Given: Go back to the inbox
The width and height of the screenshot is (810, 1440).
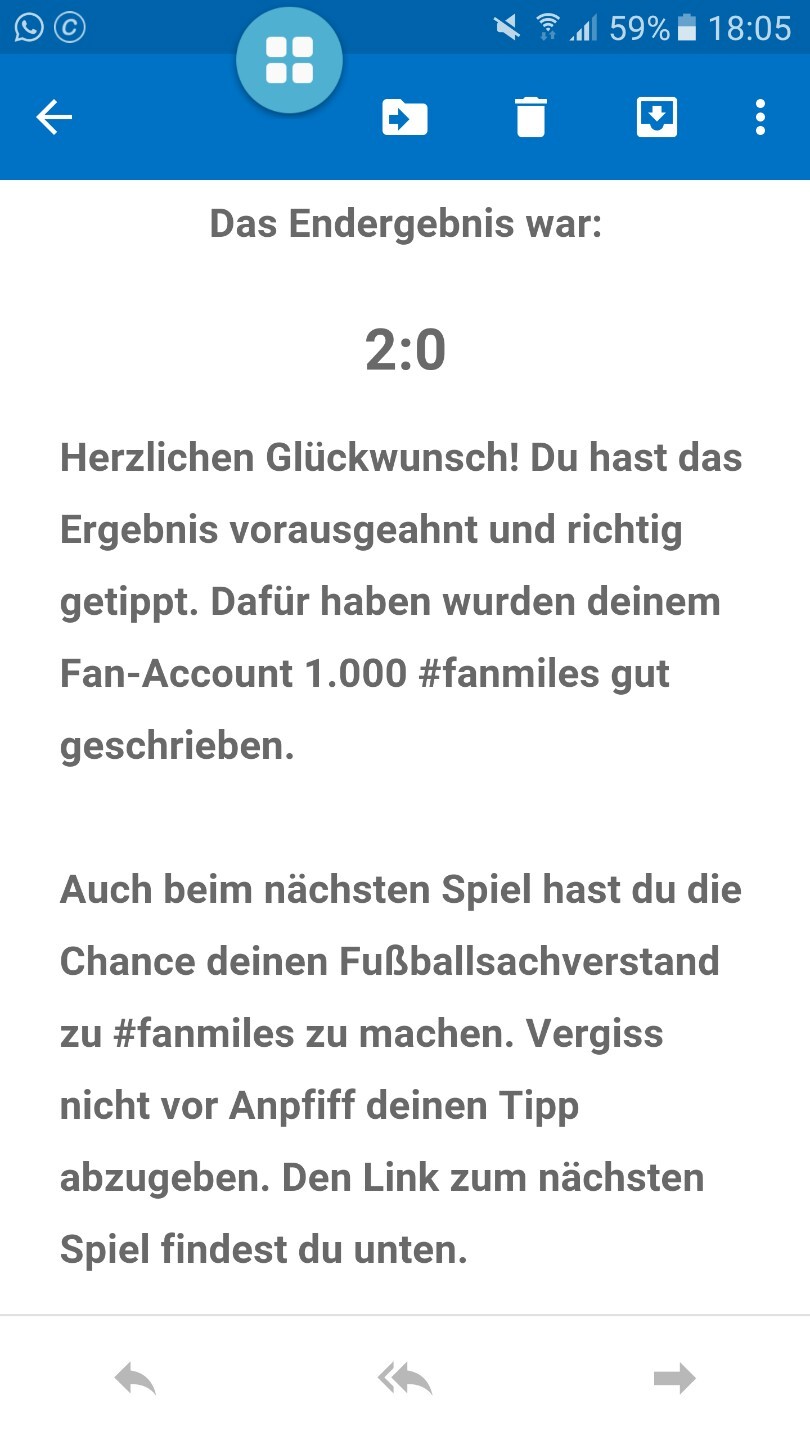Looking at the screenshot, I should [x=54, y=118].
